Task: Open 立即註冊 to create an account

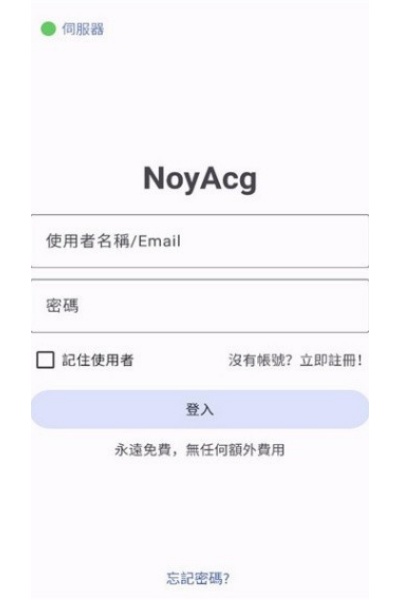Action: click(x=331, y=360)
